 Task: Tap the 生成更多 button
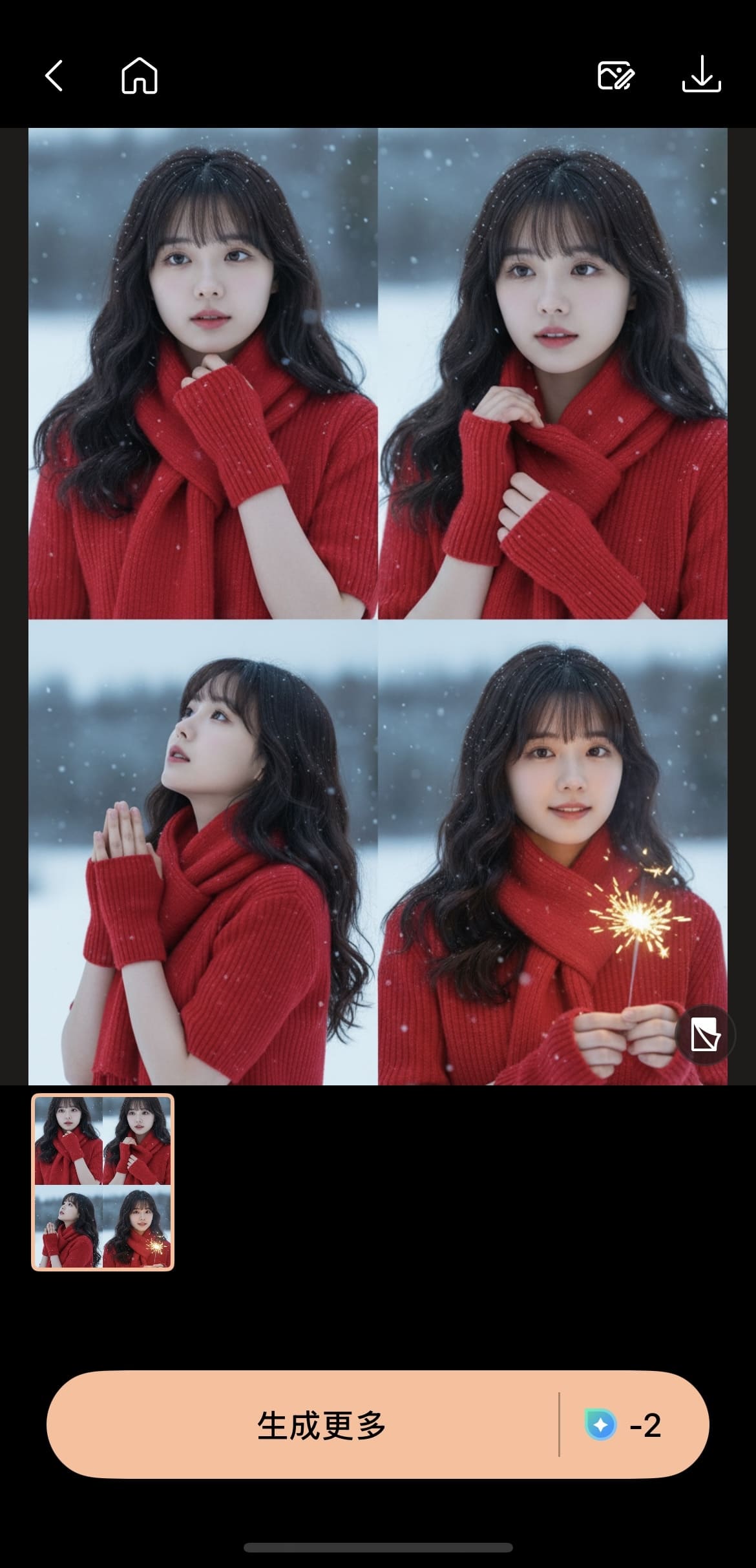click(x=321, y=1425)
